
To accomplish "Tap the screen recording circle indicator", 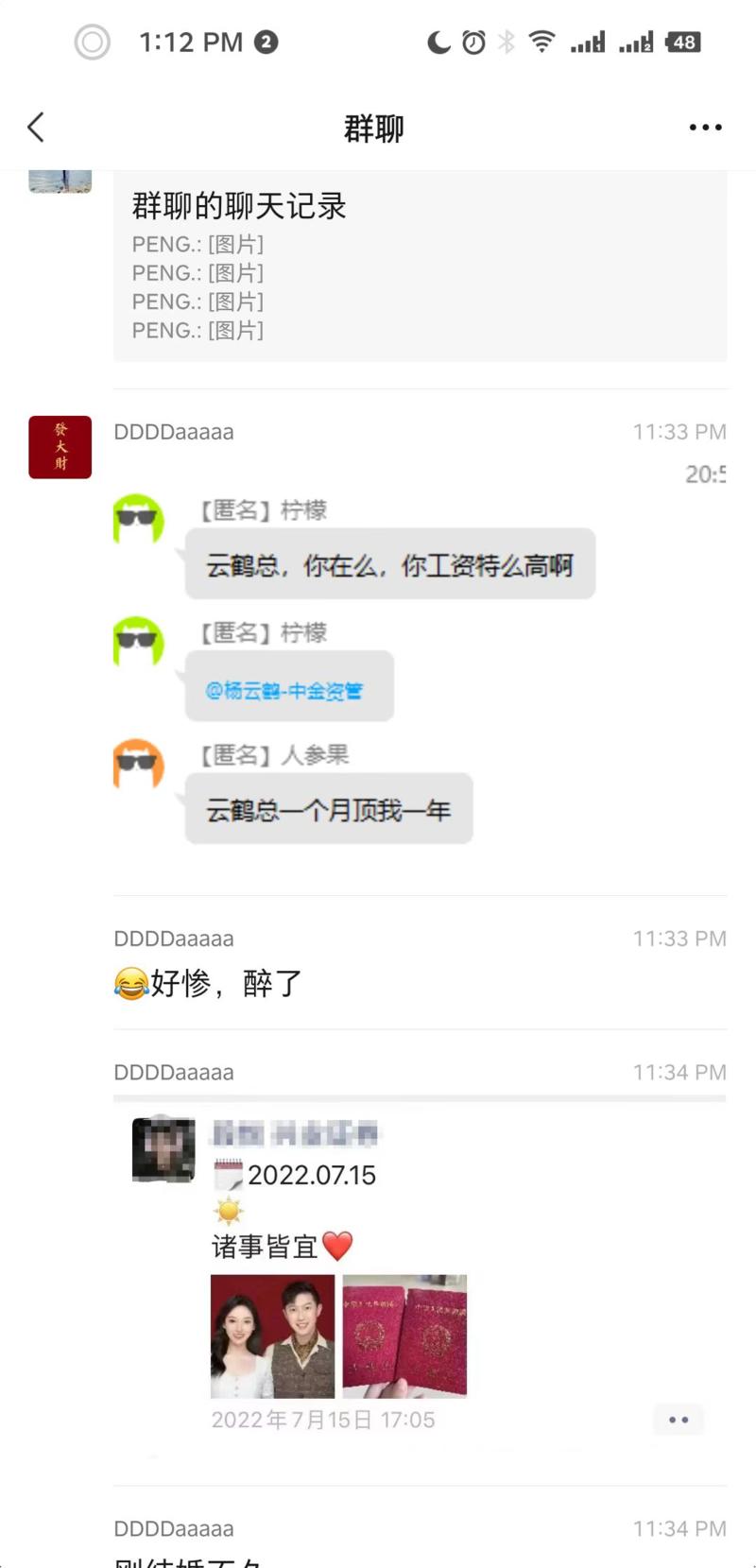I will (92, 42).
